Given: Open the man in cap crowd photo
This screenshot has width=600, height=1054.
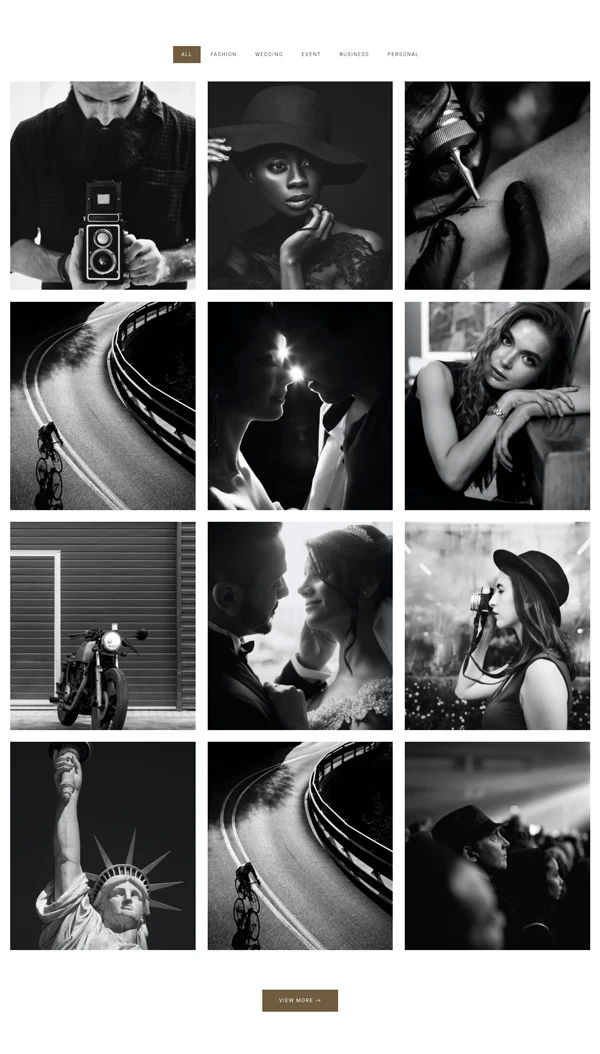Looking at the screenshot, I should (497, 846).
